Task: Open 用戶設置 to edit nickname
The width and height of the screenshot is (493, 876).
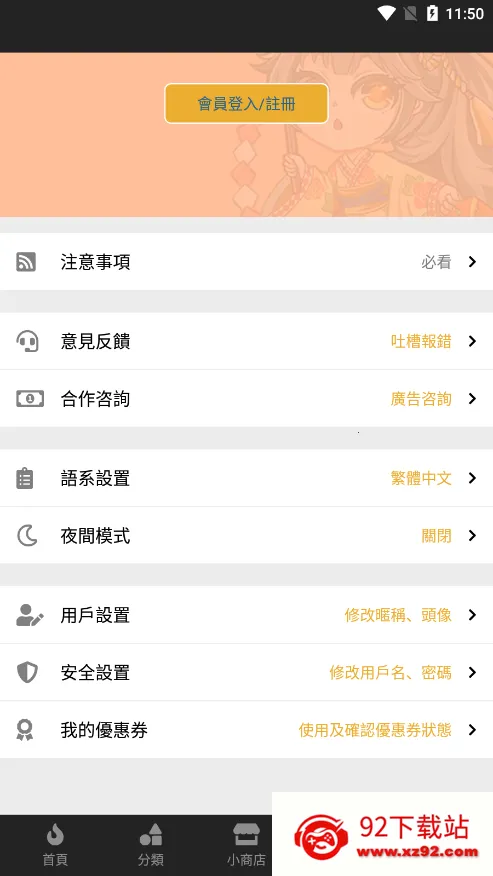Action: click(246, 615)
